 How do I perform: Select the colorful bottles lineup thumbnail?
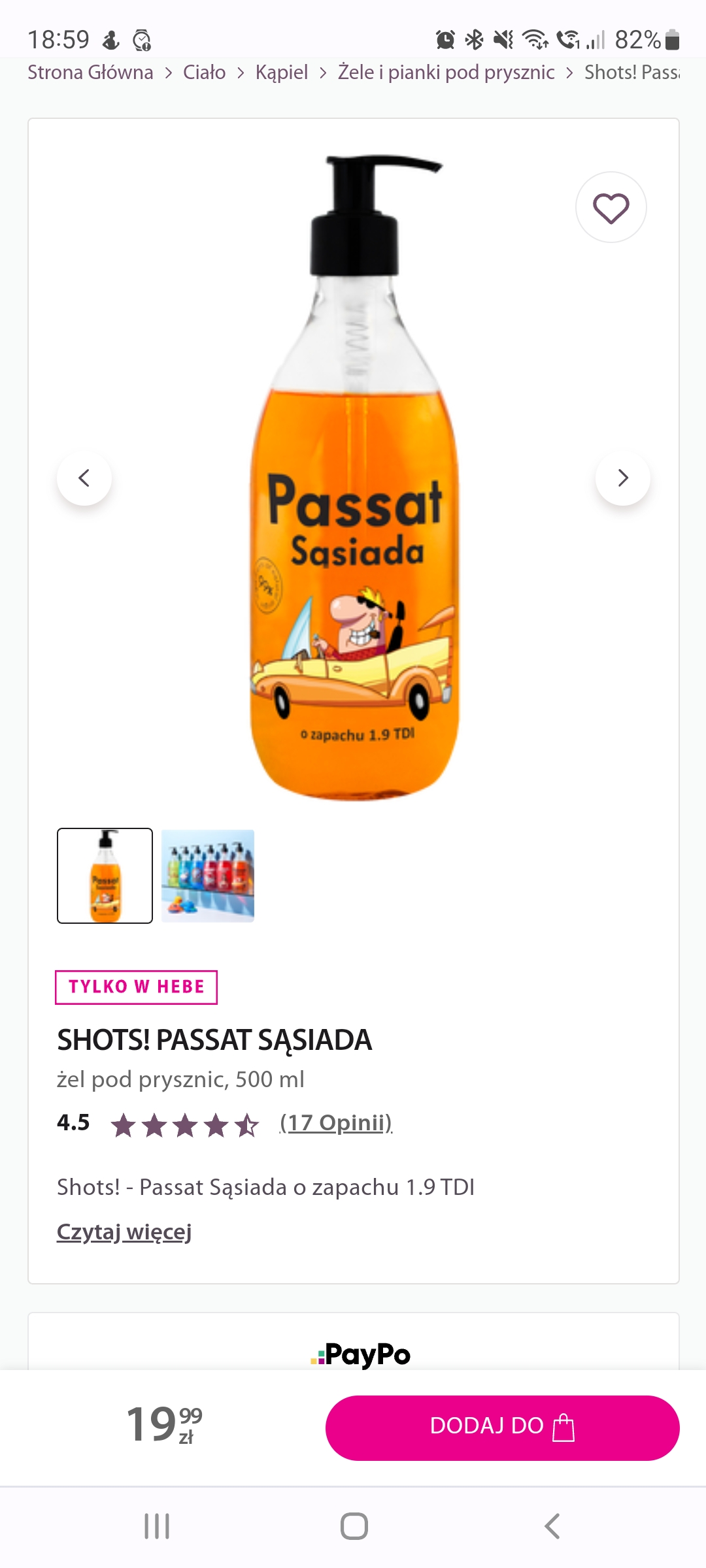pos(208,875)
